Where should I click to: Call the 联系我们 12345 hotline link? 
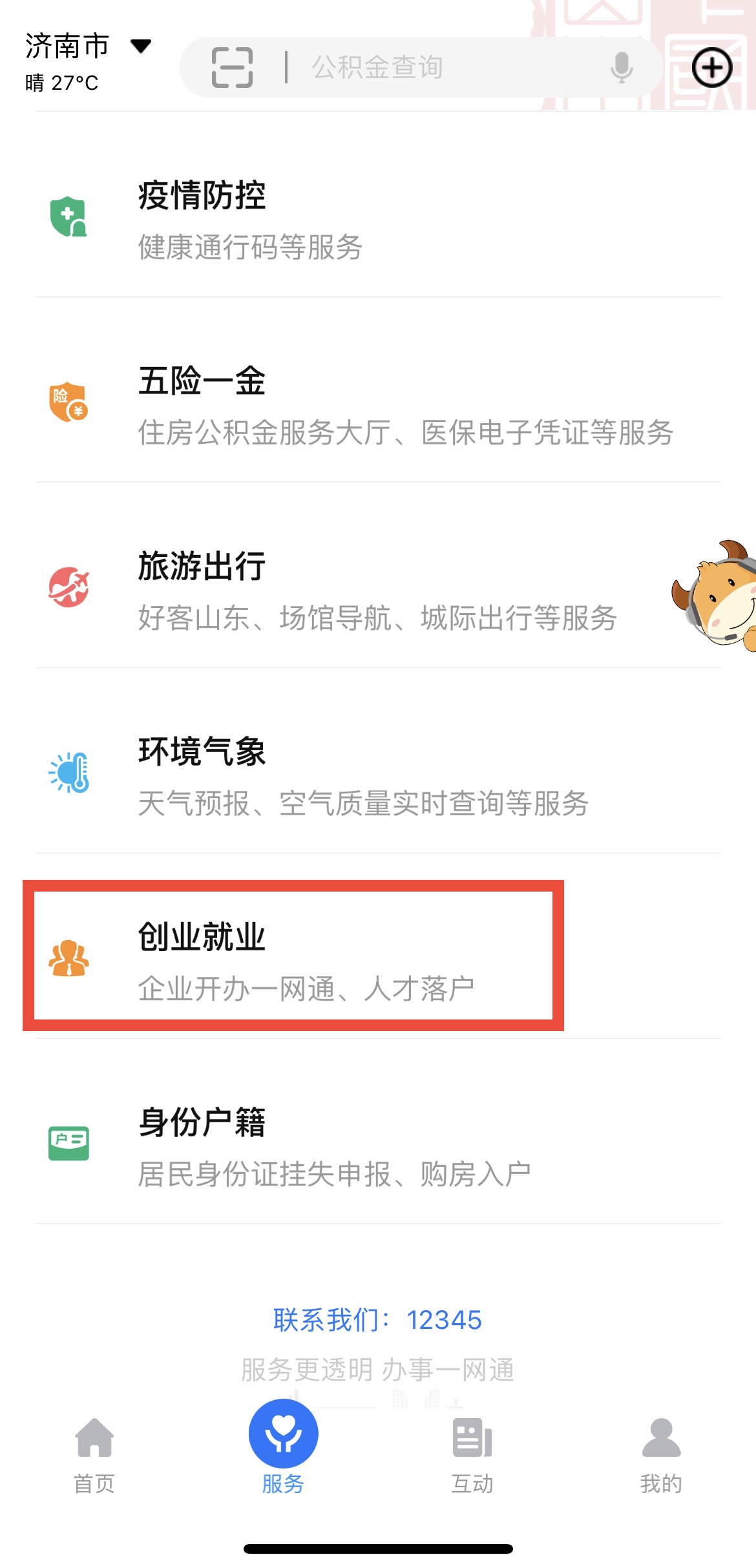tap(378, 1320)
